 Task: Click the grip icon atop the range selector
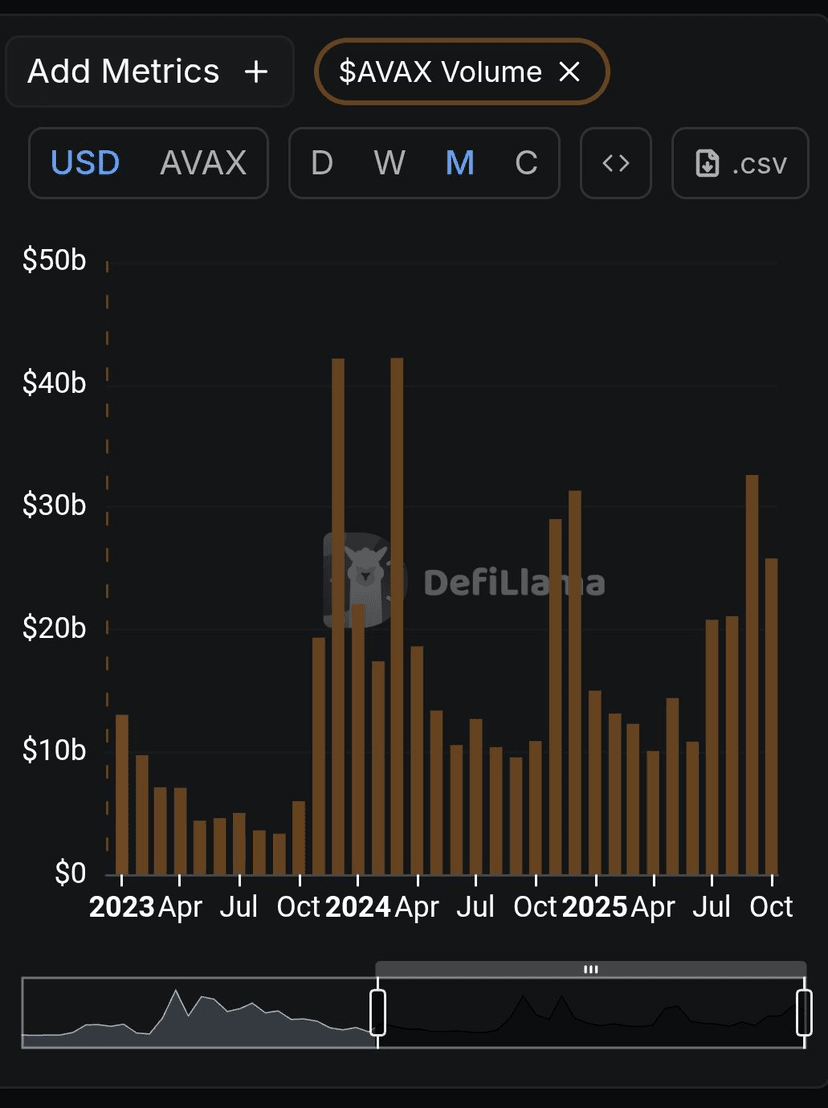(x=591, y=969)
